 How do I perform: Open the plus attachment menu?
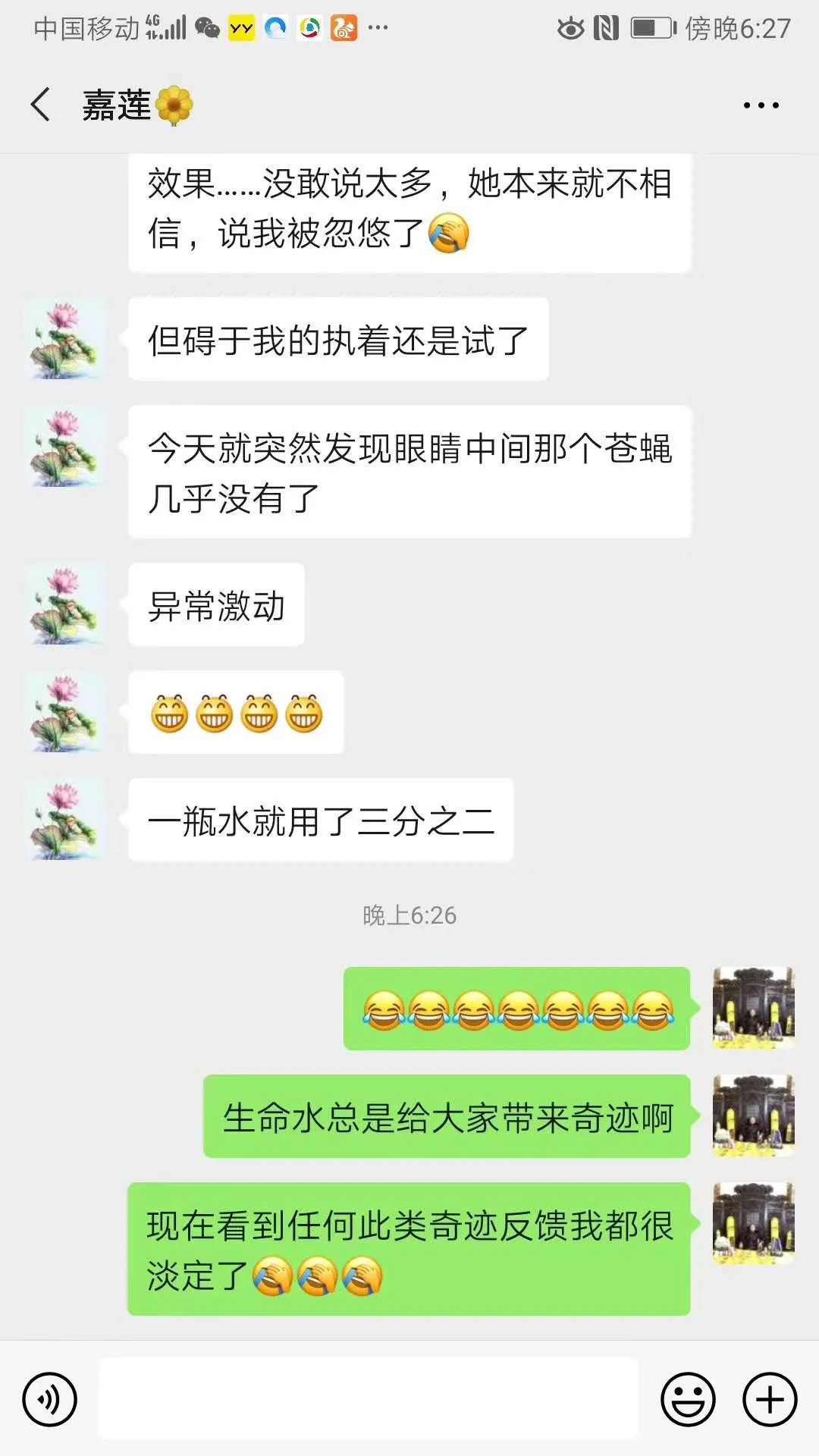tap(770, 1399)
